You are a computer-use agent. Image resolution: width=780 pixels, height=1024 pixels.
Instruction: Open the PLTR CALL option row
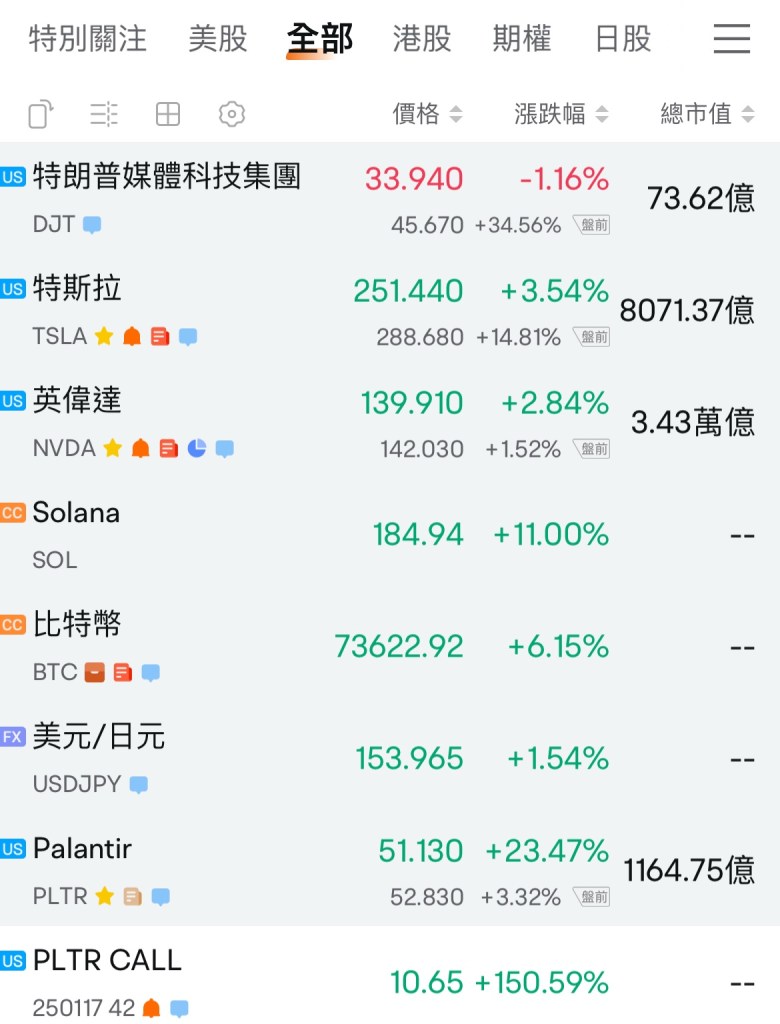(107, 981)
